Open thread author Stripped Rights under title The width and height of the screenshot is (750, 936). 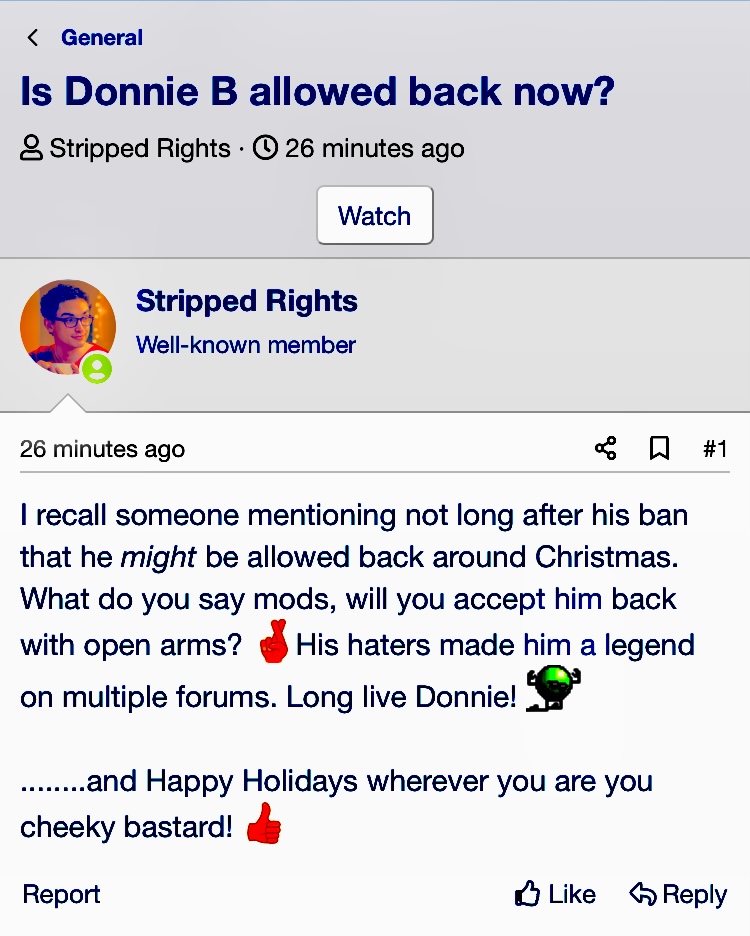click(139, 149)
